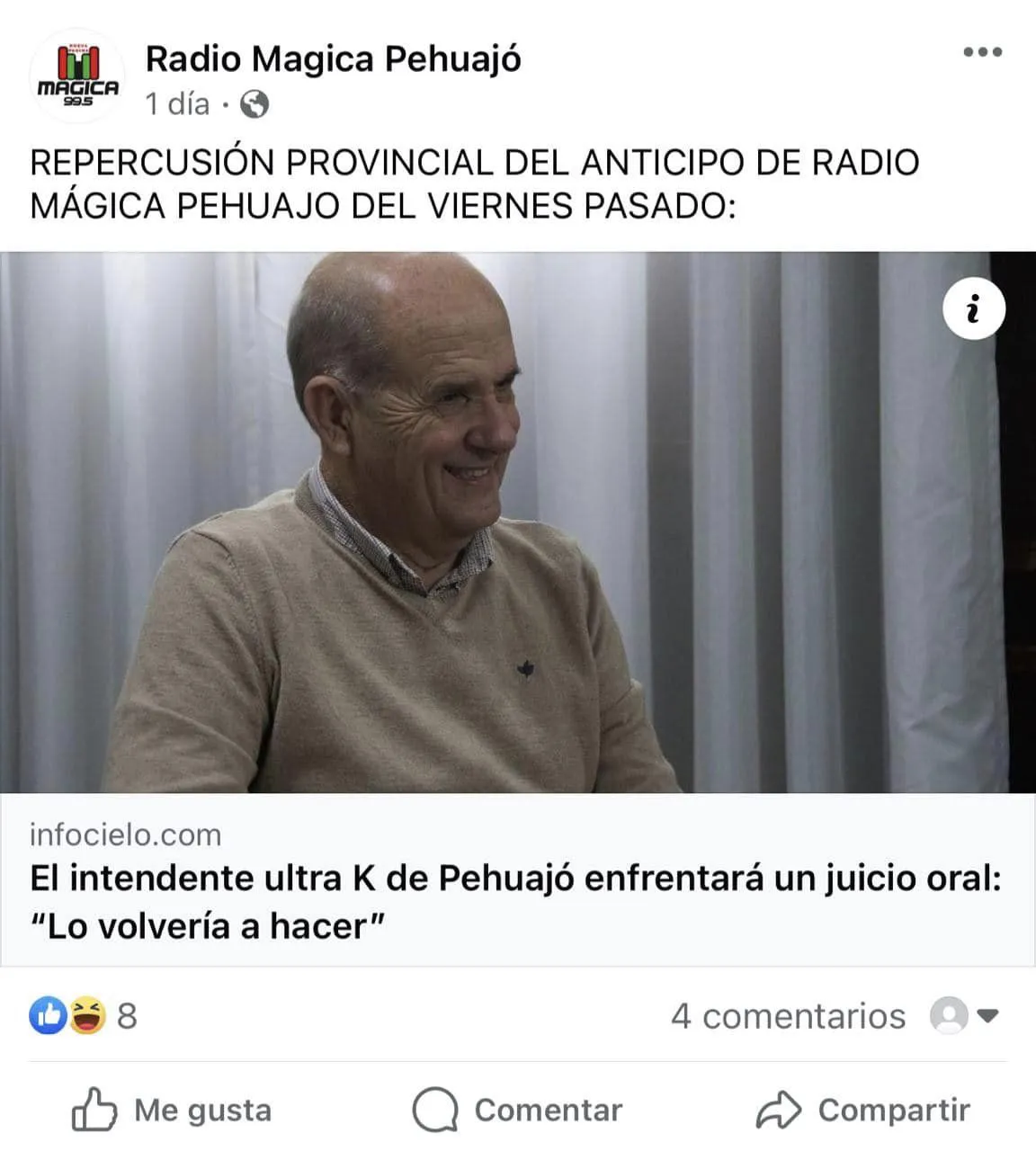This screenshot has width=1036, height=1151.
Task: Tap Comentar to write a comment
Action: [x=517, y=1111]
